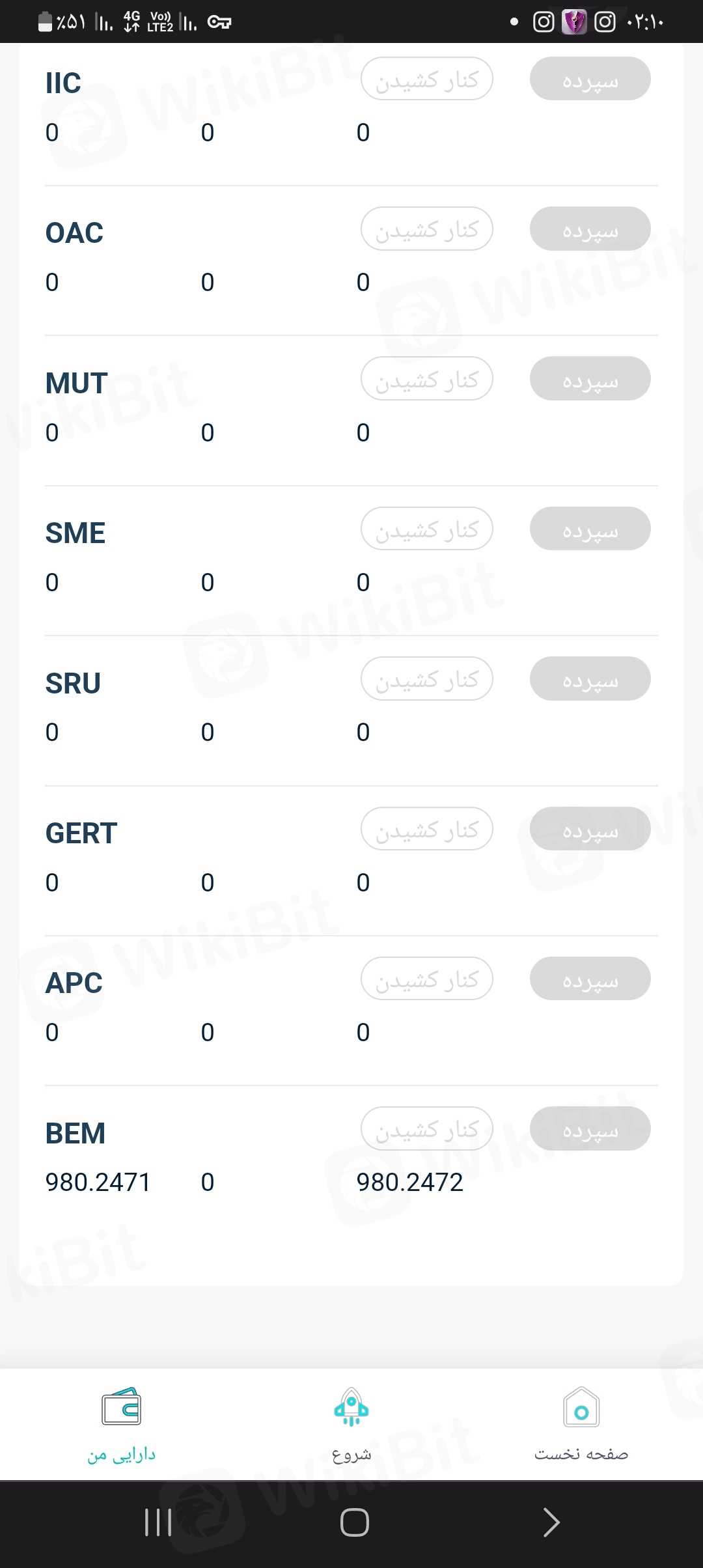Choose کنار کشیدن in the OAC row
Screen dimensions: 703x1568
(x=427, y=229)
